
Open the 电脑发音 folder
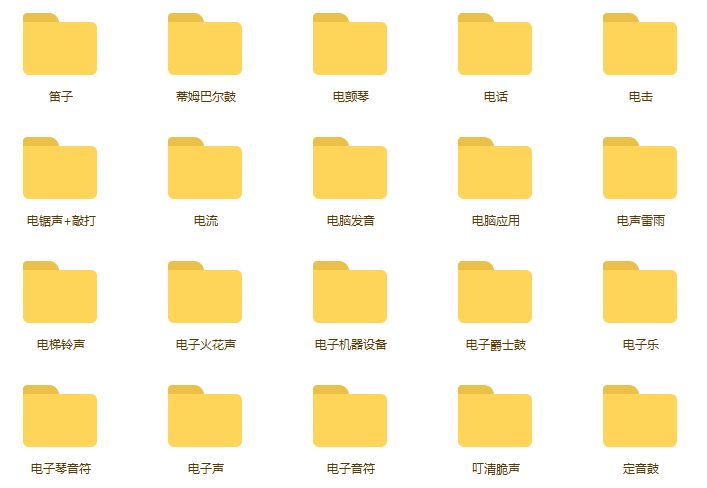[x=350, y=170]
